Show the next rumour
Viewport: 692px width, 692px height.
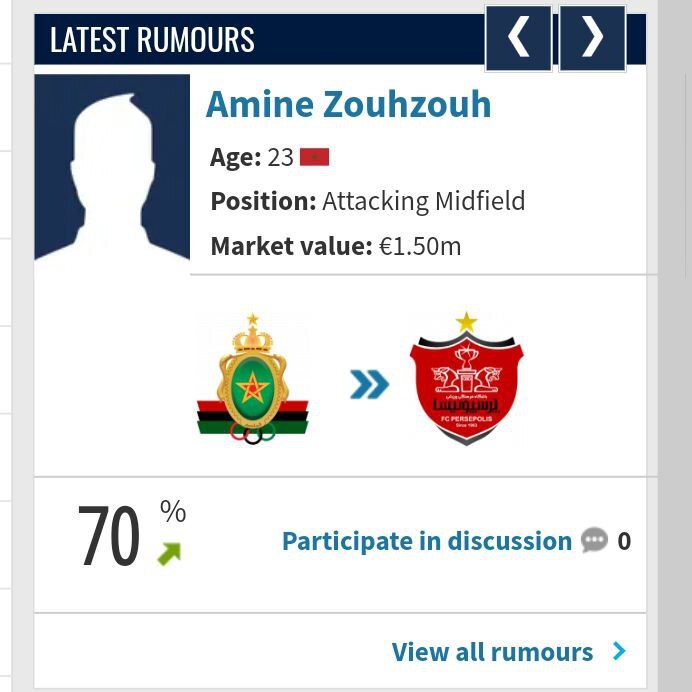coord(592,38)
